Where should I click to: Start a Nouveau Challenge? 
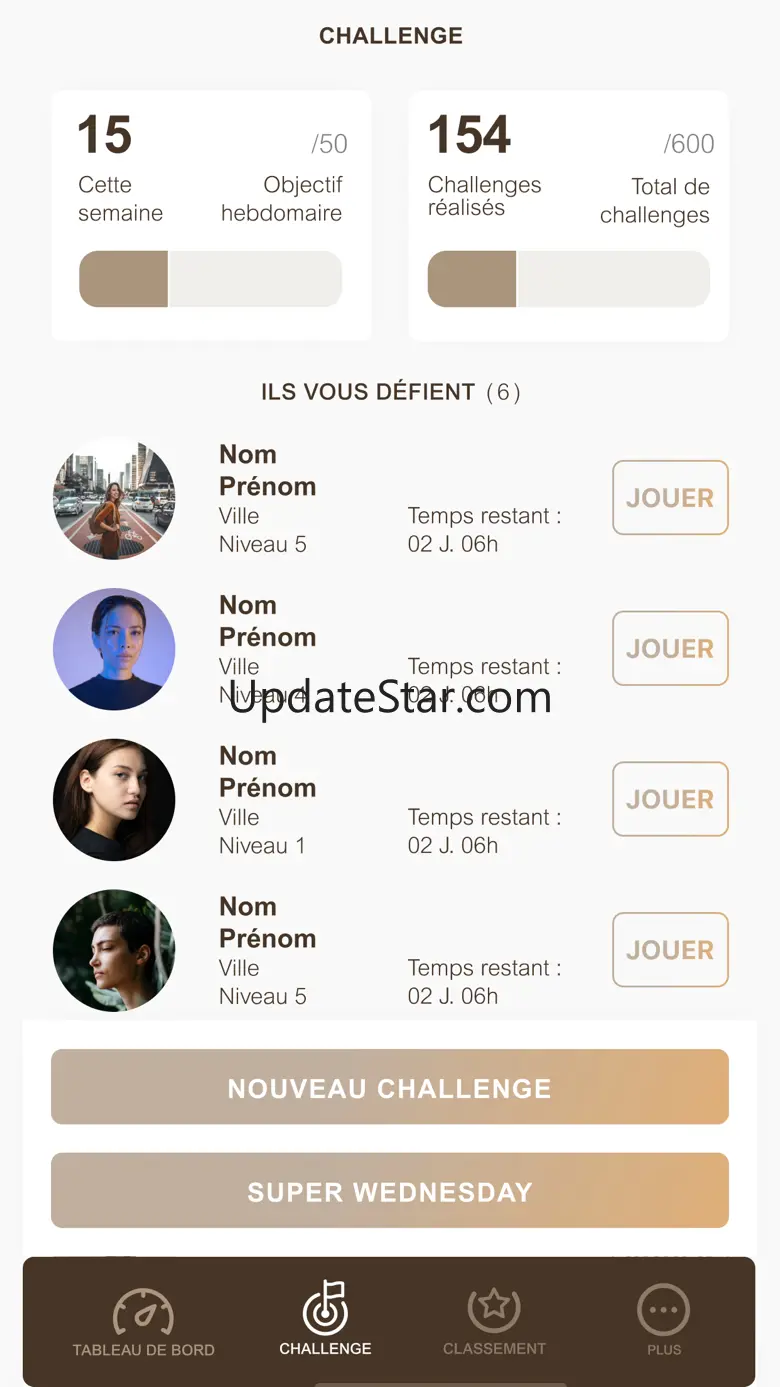pos(390,1087)
